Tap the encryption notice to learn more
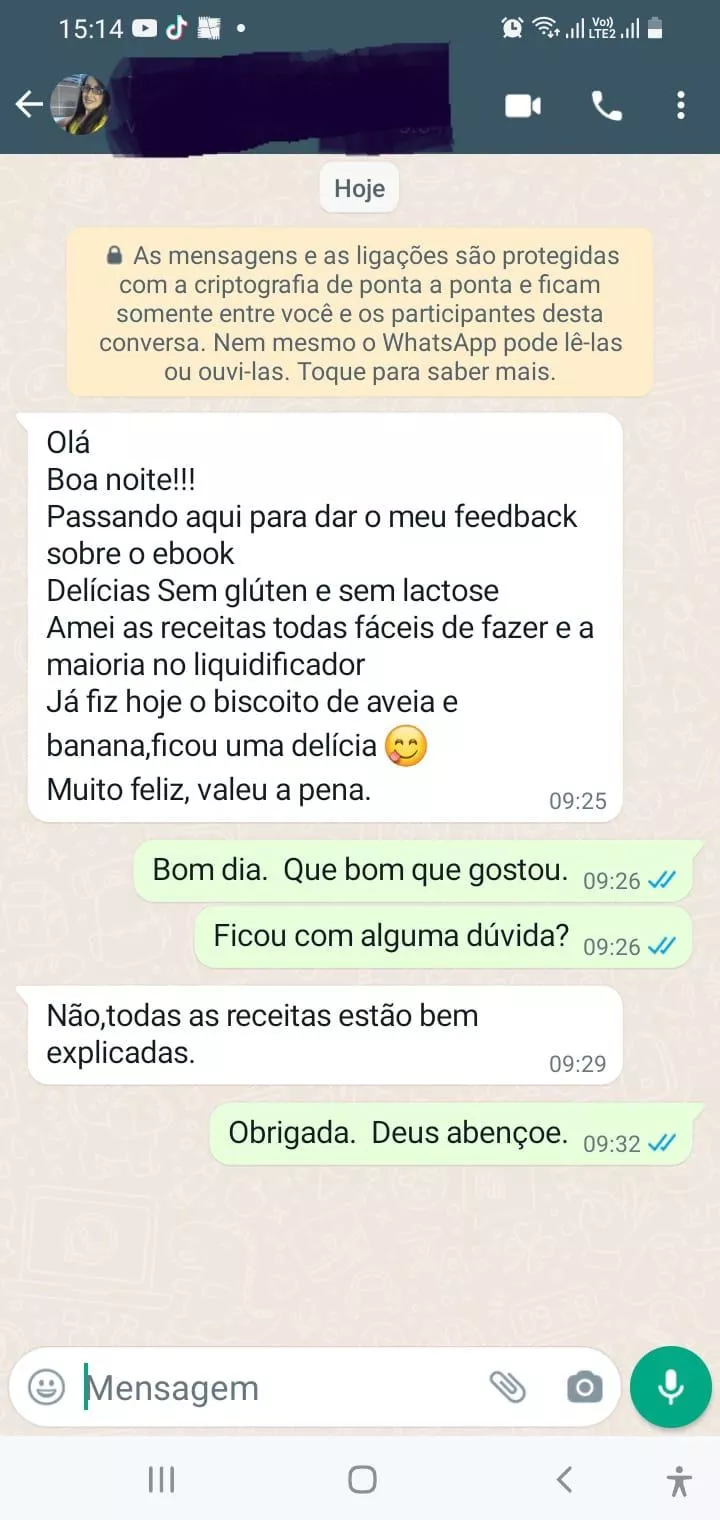This screenshot has height=1520, width=720. tap(360, 313)
